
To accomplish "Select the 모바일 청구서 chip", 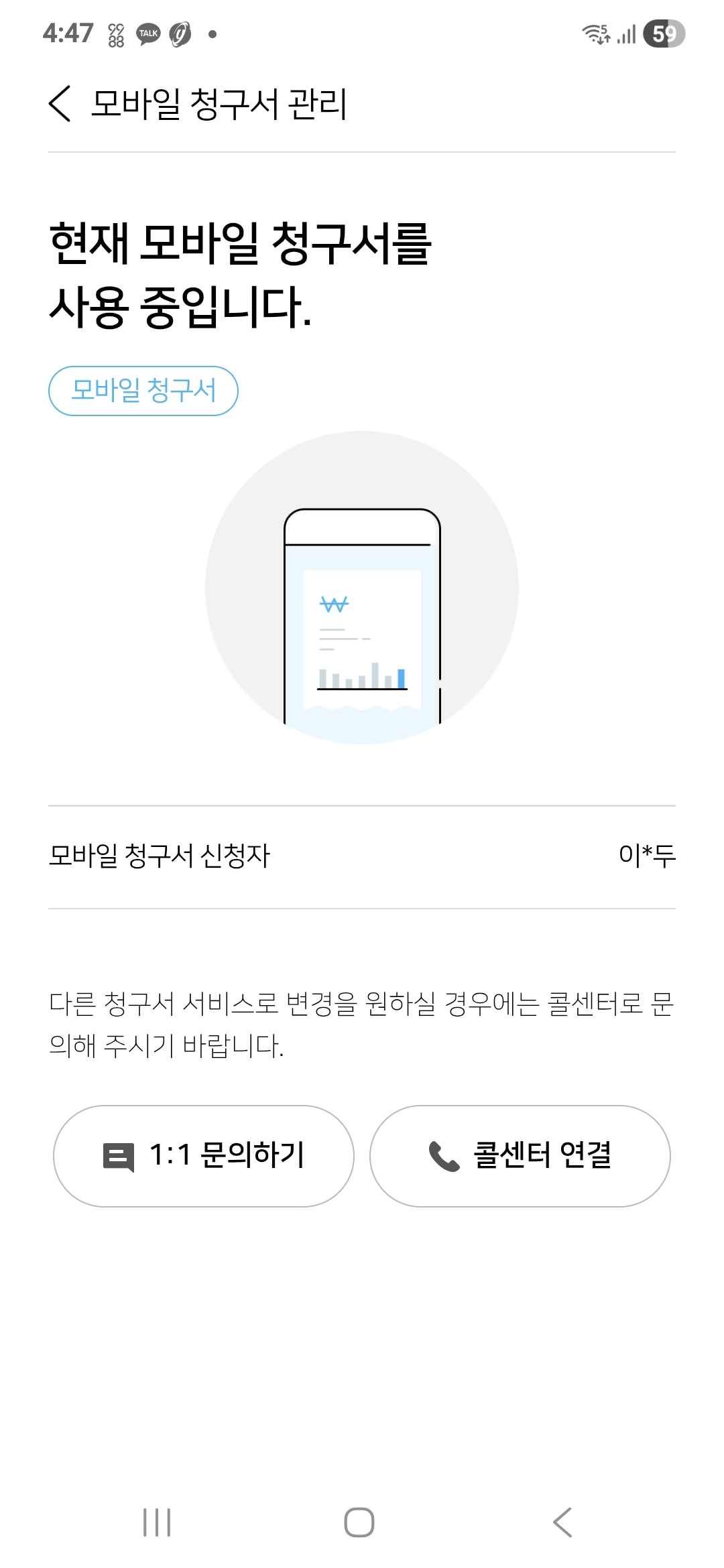I will pyautogui.click(x=143, y=391).
